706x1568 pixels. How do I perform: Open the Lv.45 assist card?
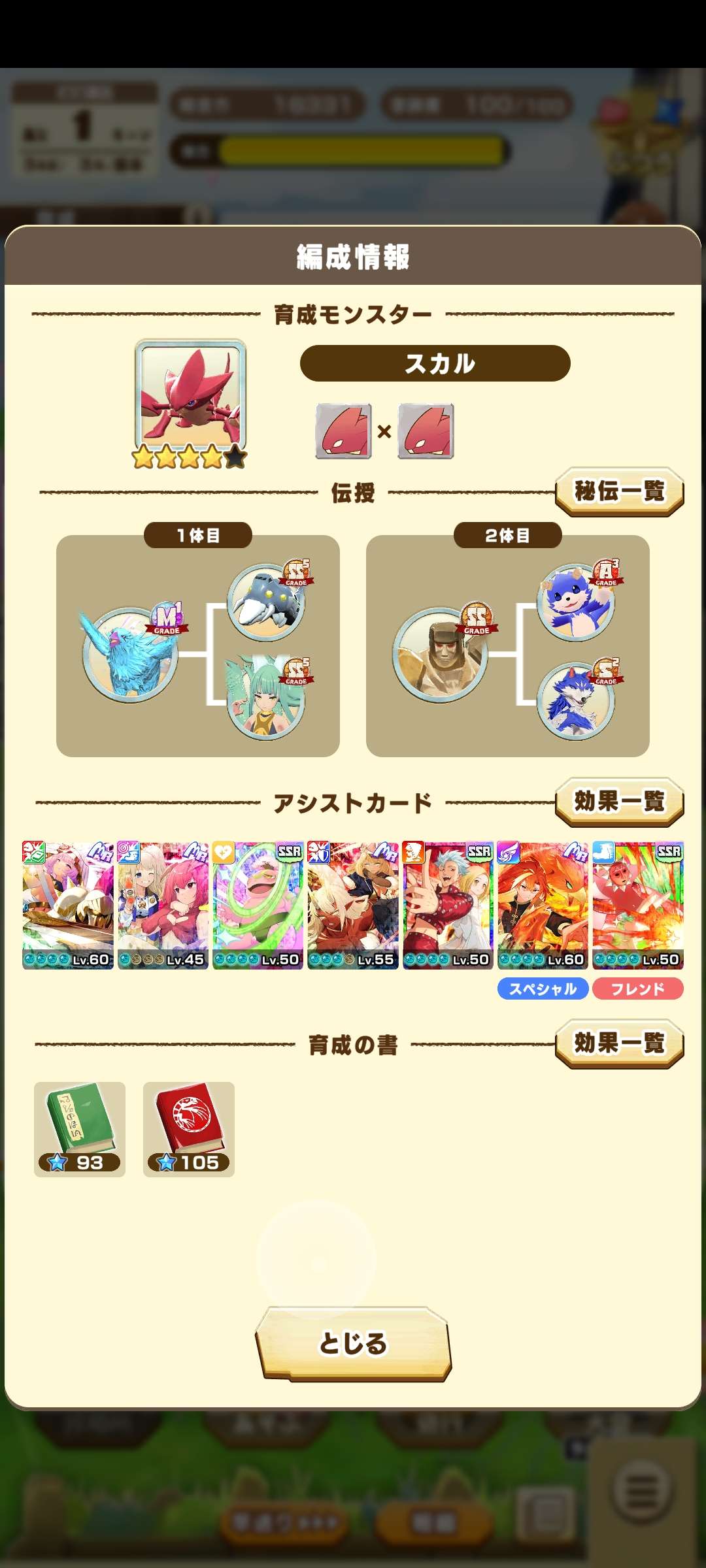point(163,905)
